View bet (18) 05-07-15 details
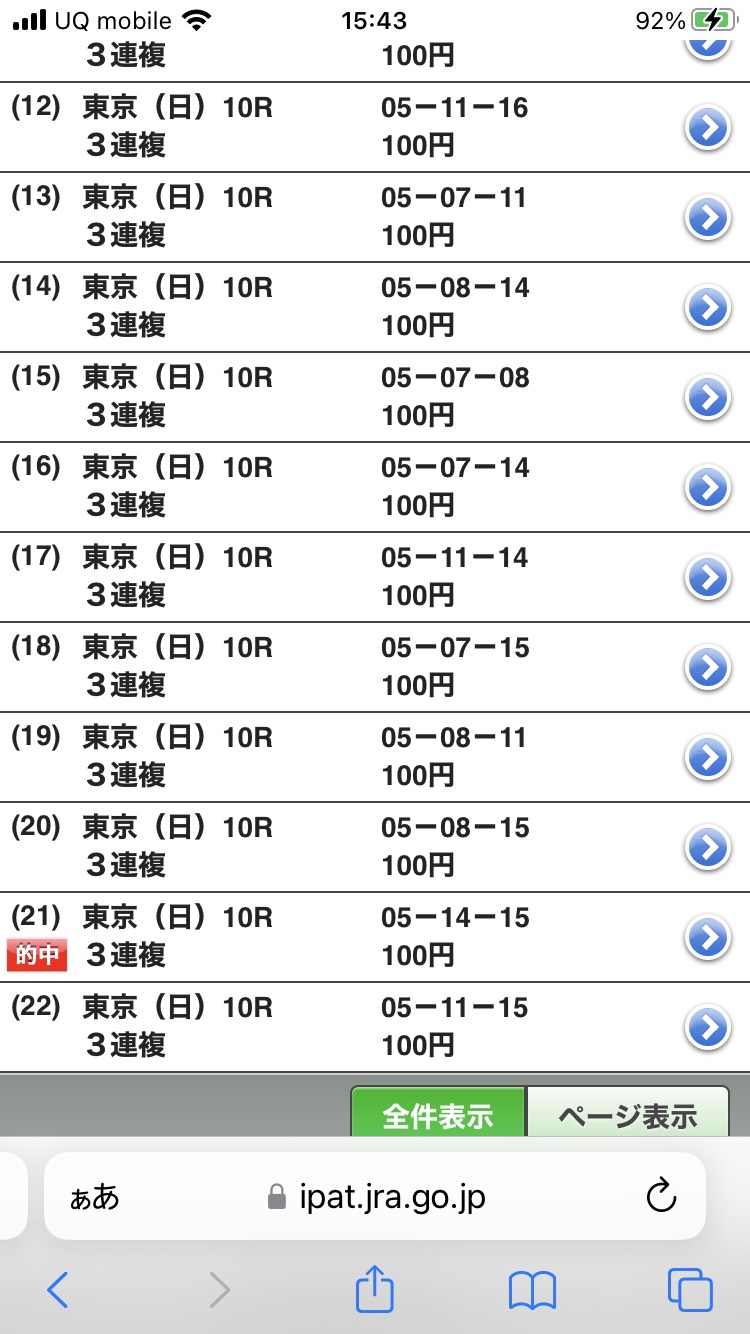The height and width of the screenshot is (1334, 750). pyautogui.click(x=708, y=668)
